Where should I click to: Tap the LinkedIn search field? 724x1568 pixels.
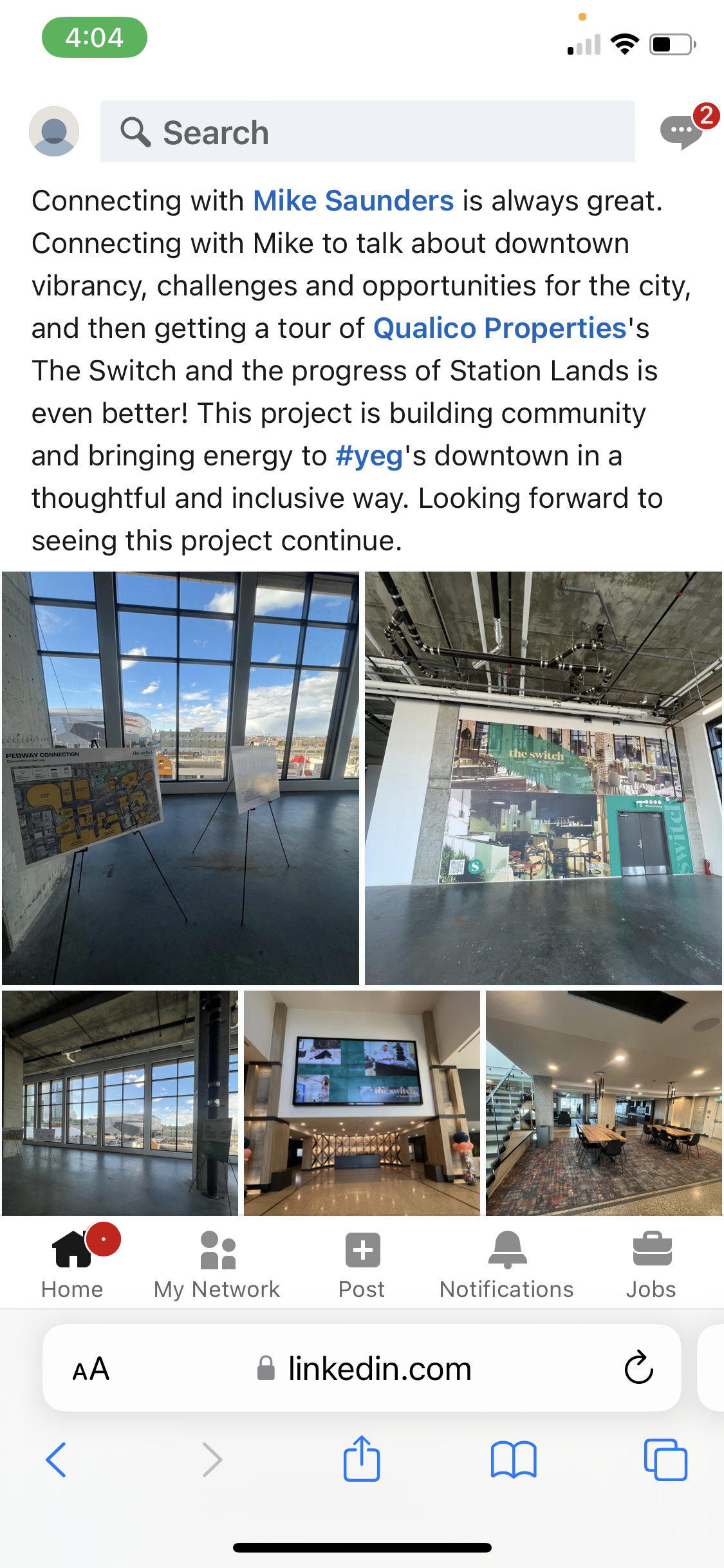[x=367, y=131]
